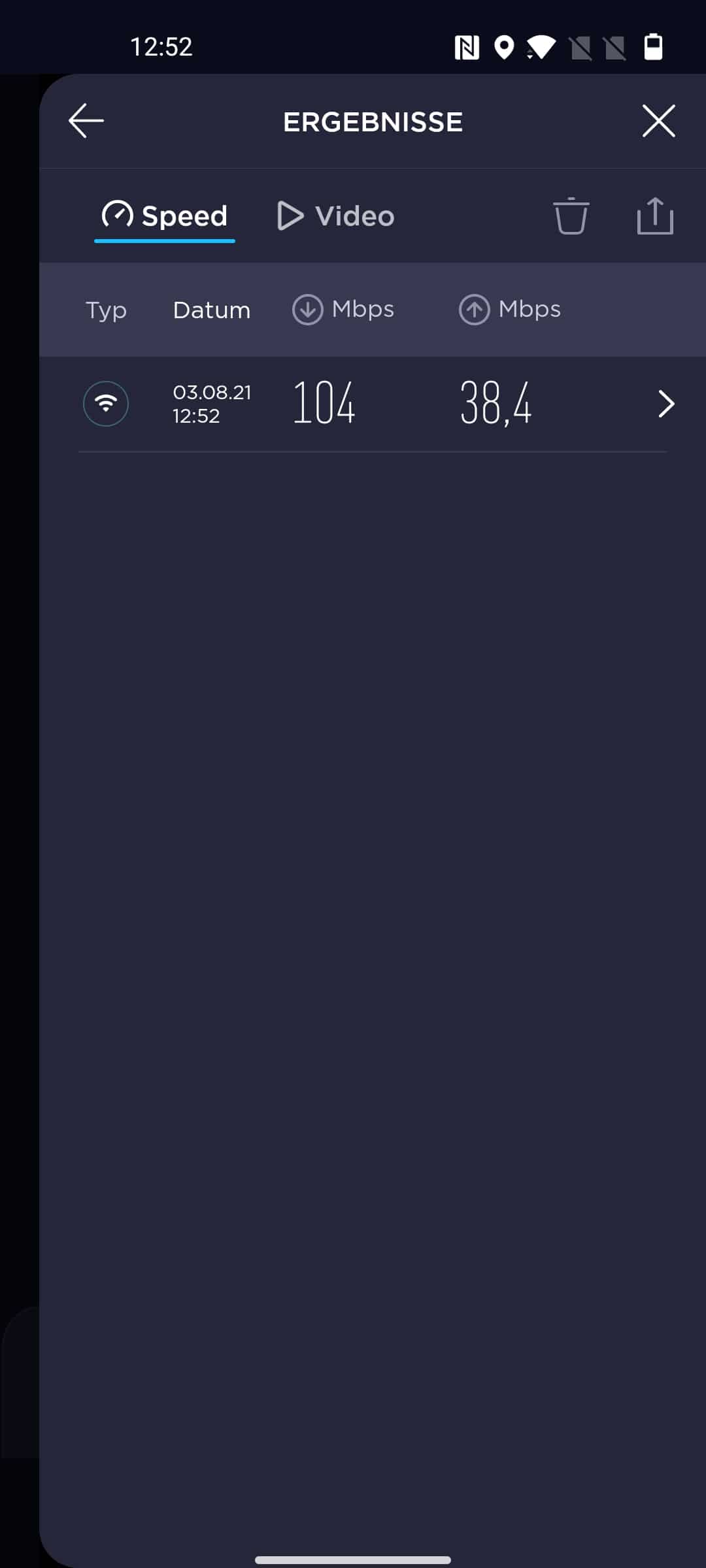This screenshot has width=706, height=1568.
Task: Sort by the Typ column
Action: click(x=106, y=310)
